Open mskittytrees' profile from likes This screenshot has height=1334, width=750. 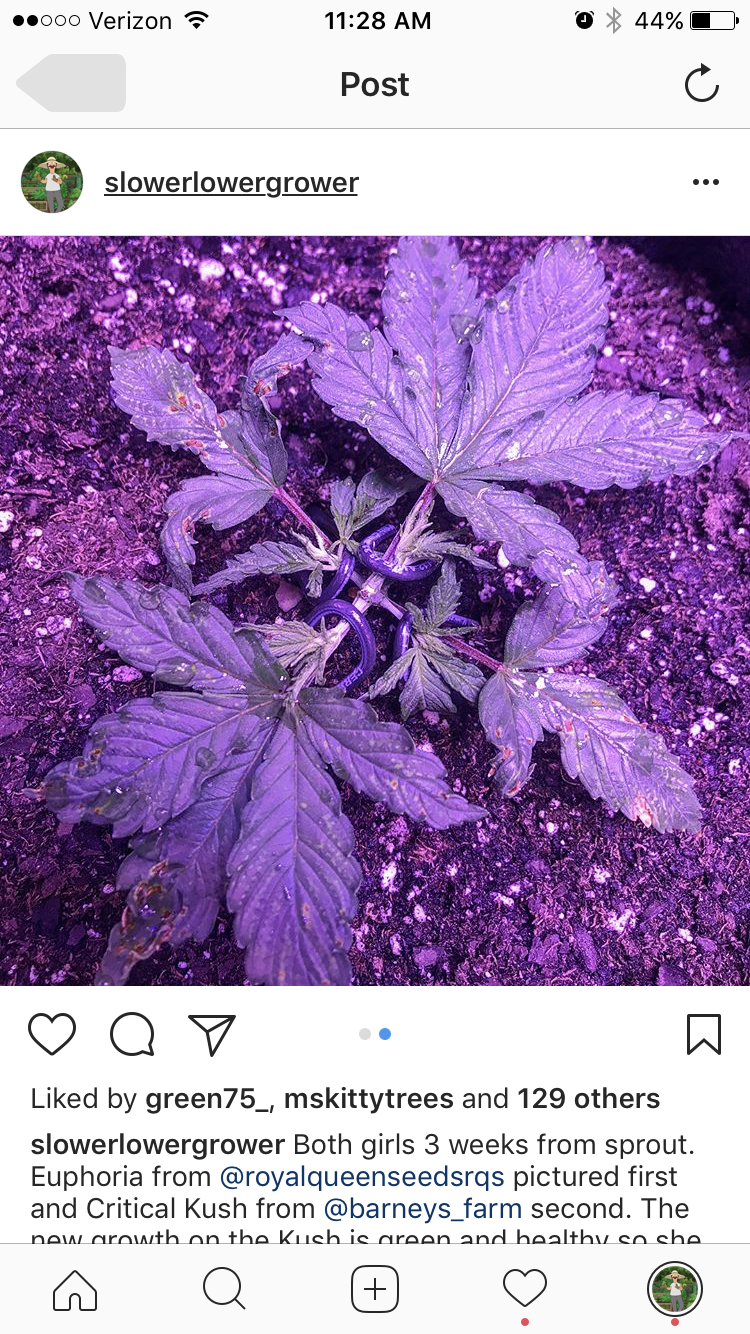click(x=369, y=1099)
